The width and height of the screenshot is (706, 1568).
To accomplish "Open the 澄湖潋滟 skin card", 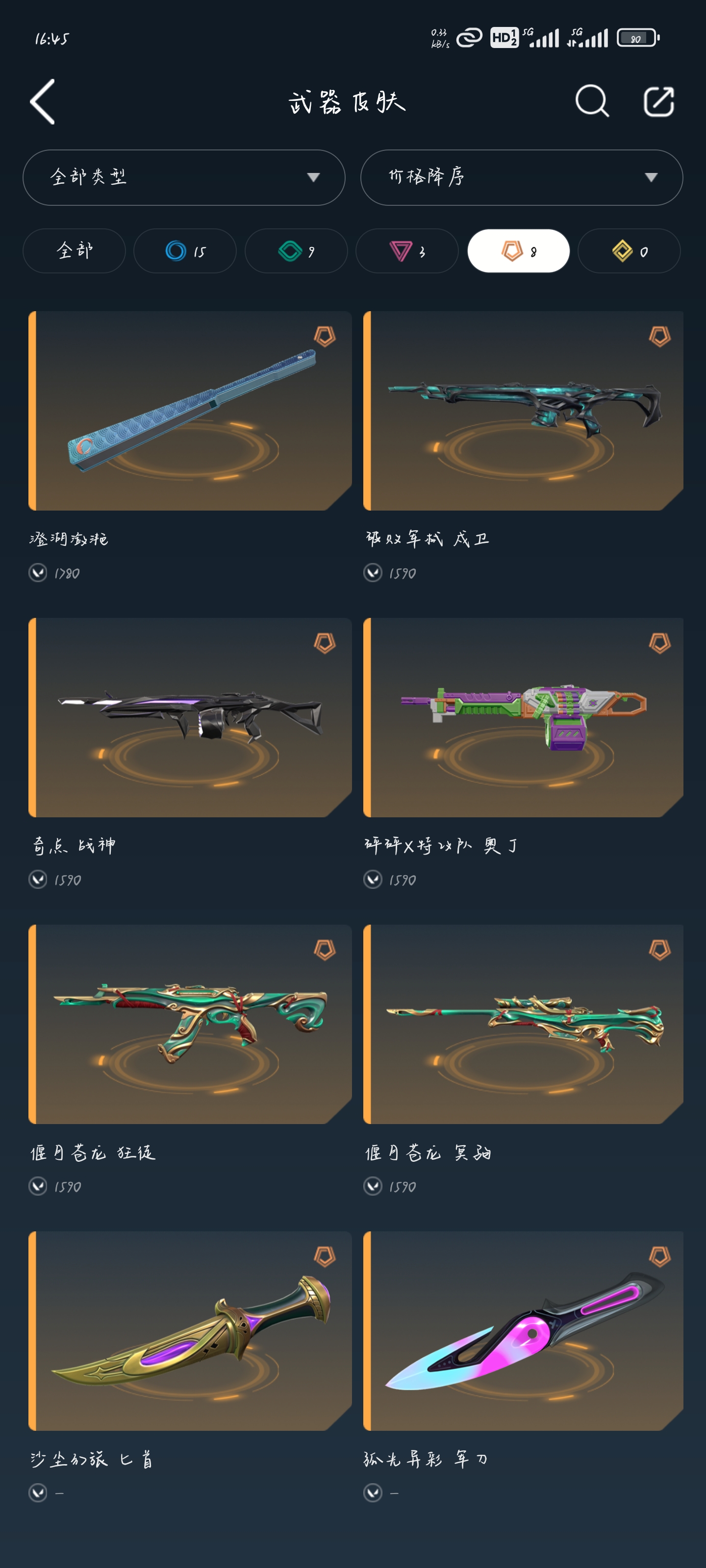I will coord(190,447).
